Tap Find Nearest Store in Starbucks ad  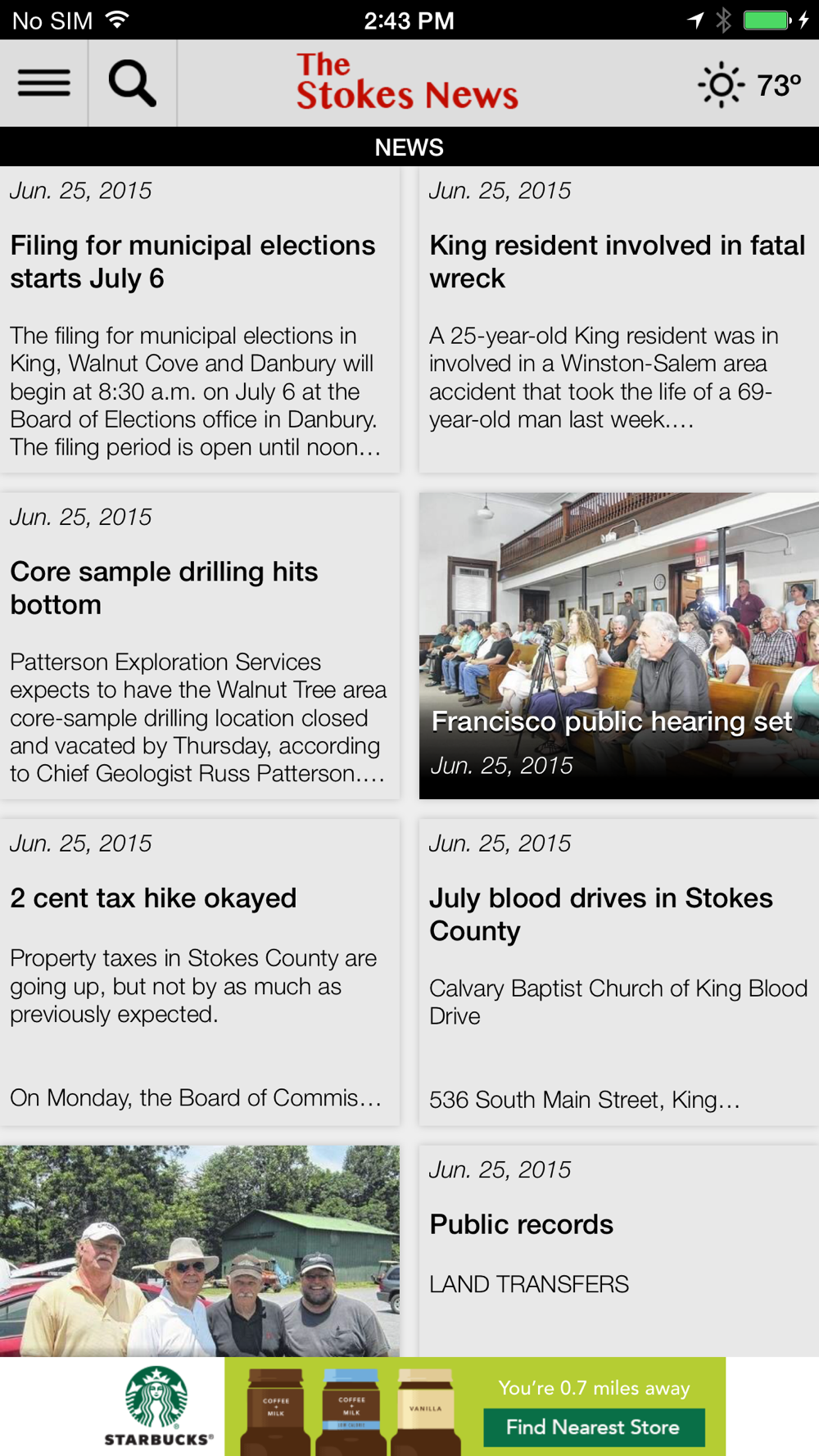pos(593,1427)
